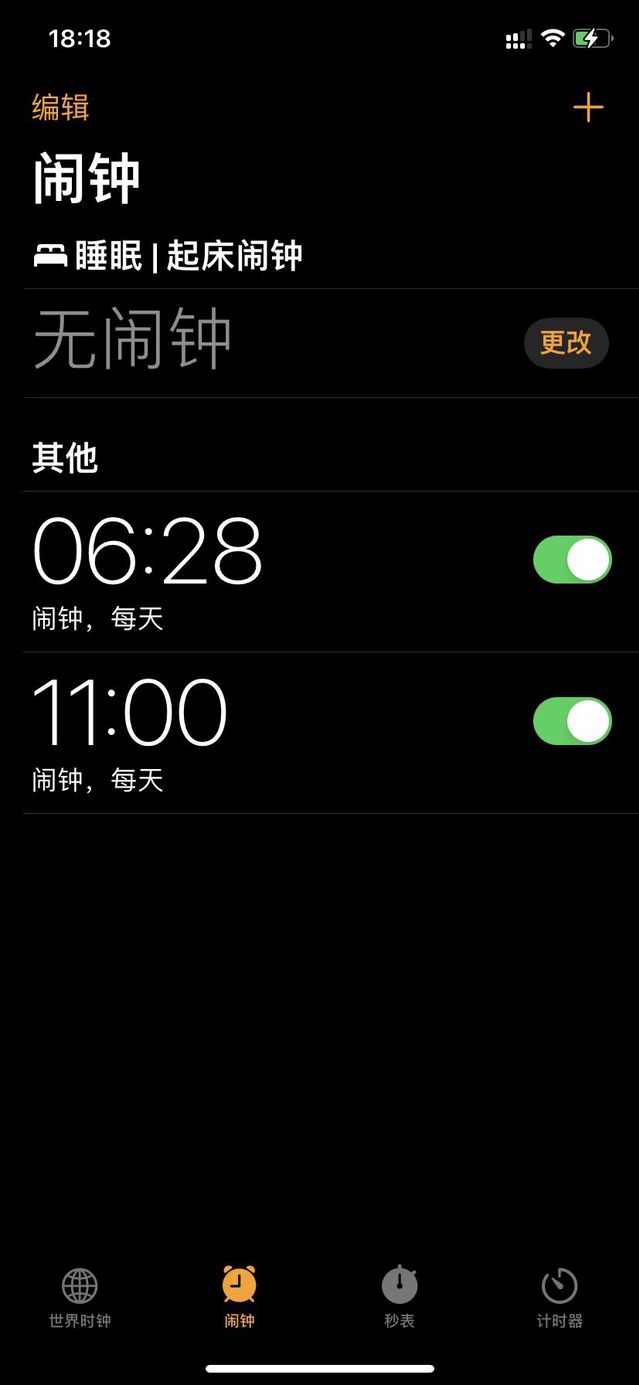Image resolution: width=639 pixels, height=1385 pixels.
Task: Go to the 秒表 stopwatch tab
Action: point(399,1297)
